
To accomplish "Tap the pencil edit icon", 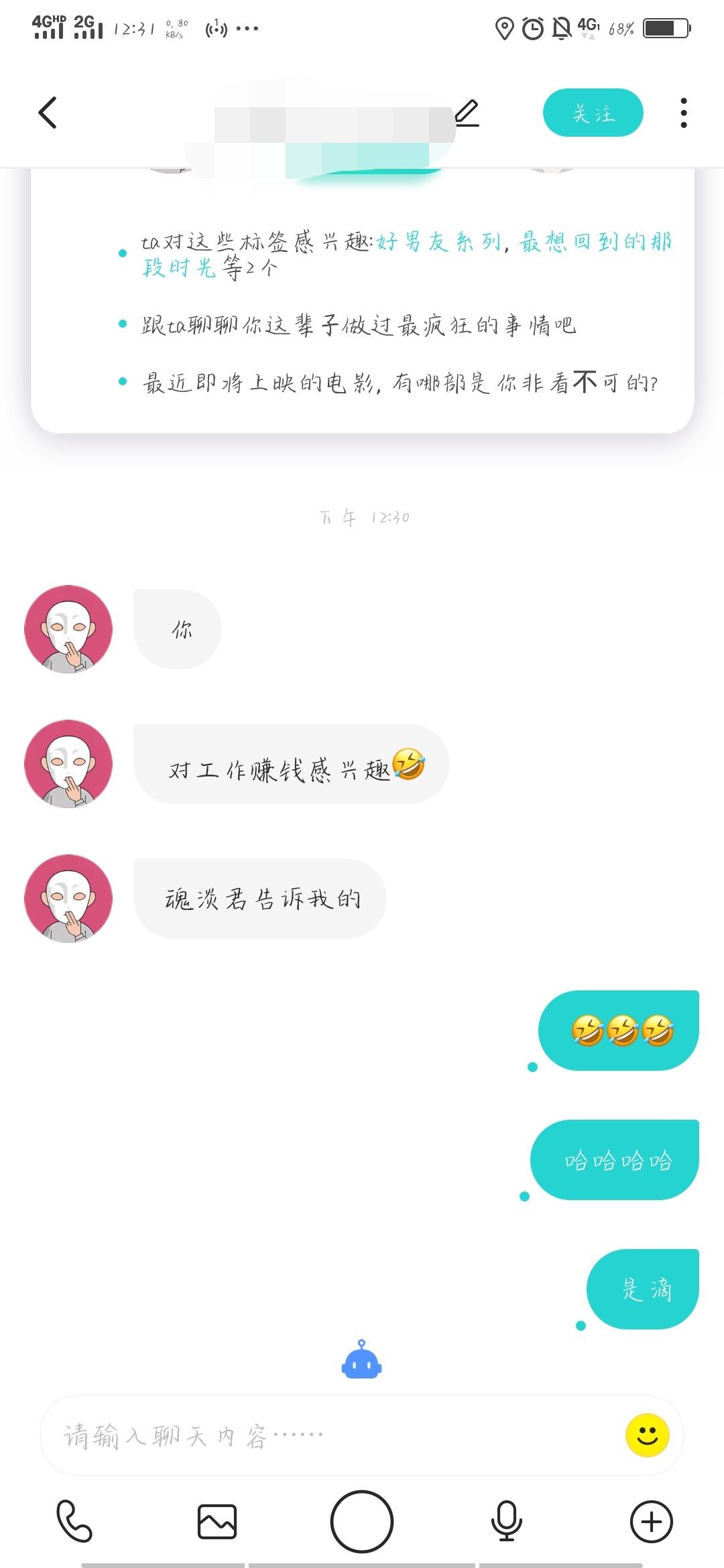I will click(467, 113).
